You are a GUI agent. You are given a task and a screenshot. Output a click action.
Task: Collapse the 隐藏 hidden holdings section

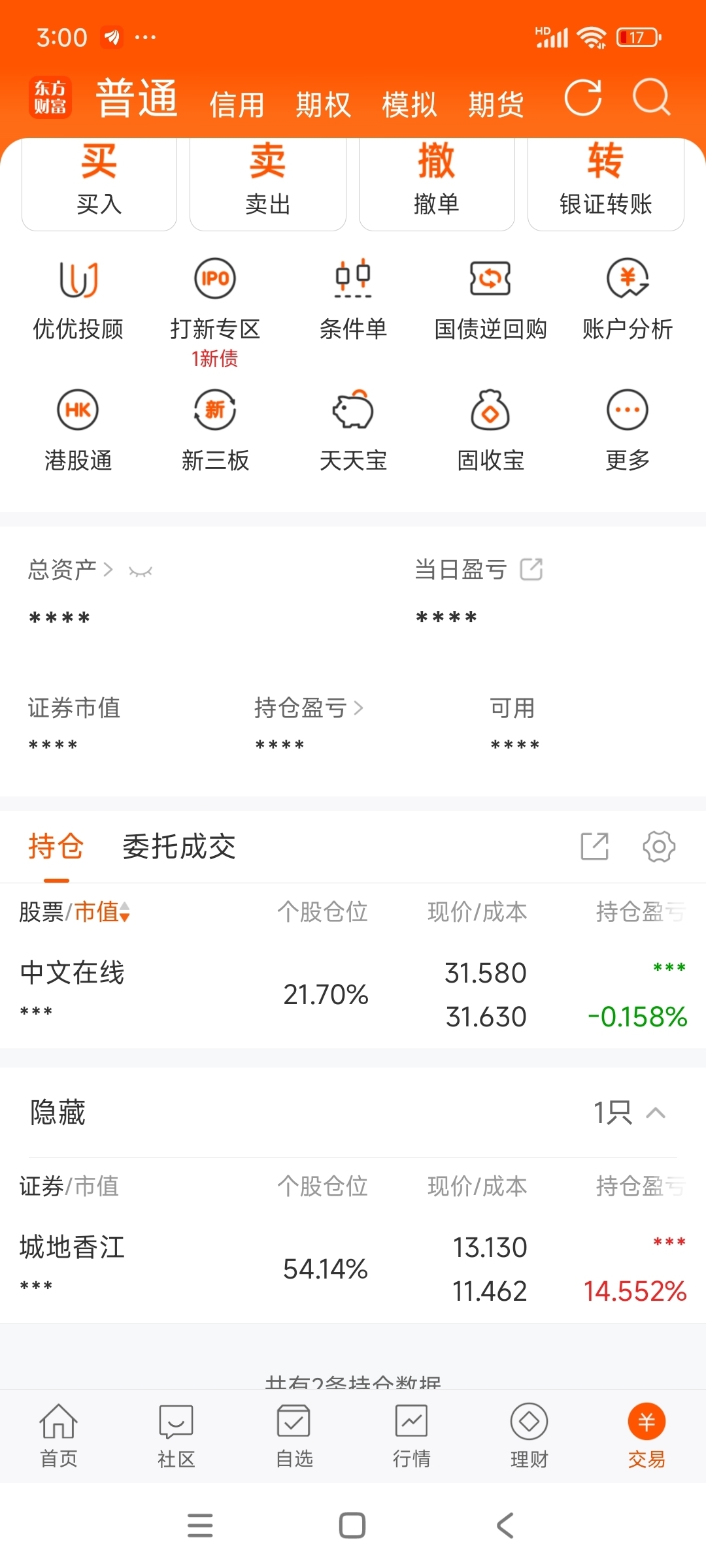(x=656, y=1113)
